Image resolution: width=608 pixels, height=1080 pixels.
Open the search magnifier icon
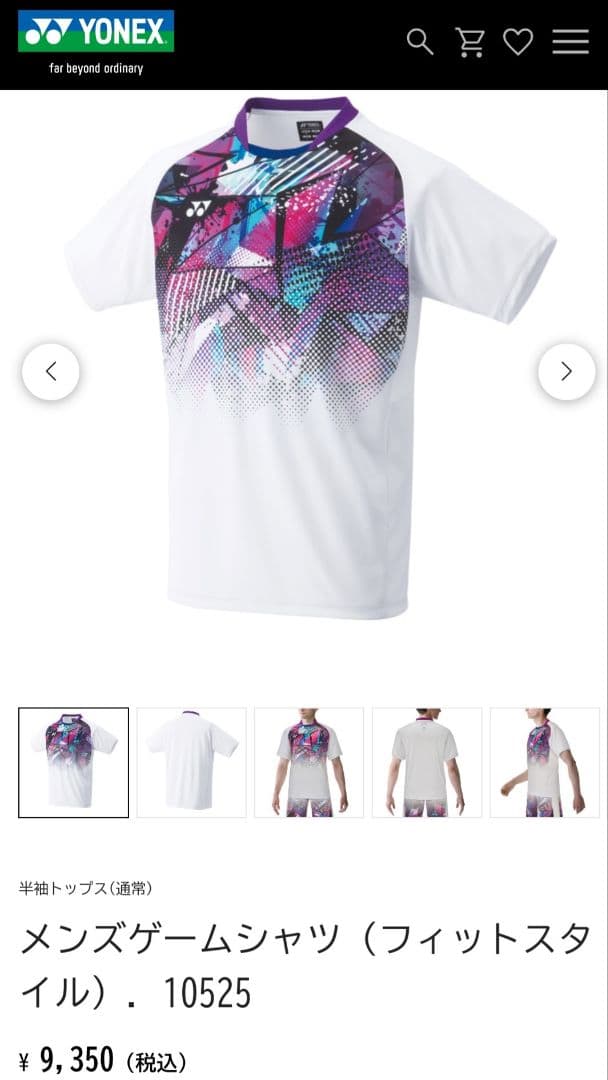[420, 42]
